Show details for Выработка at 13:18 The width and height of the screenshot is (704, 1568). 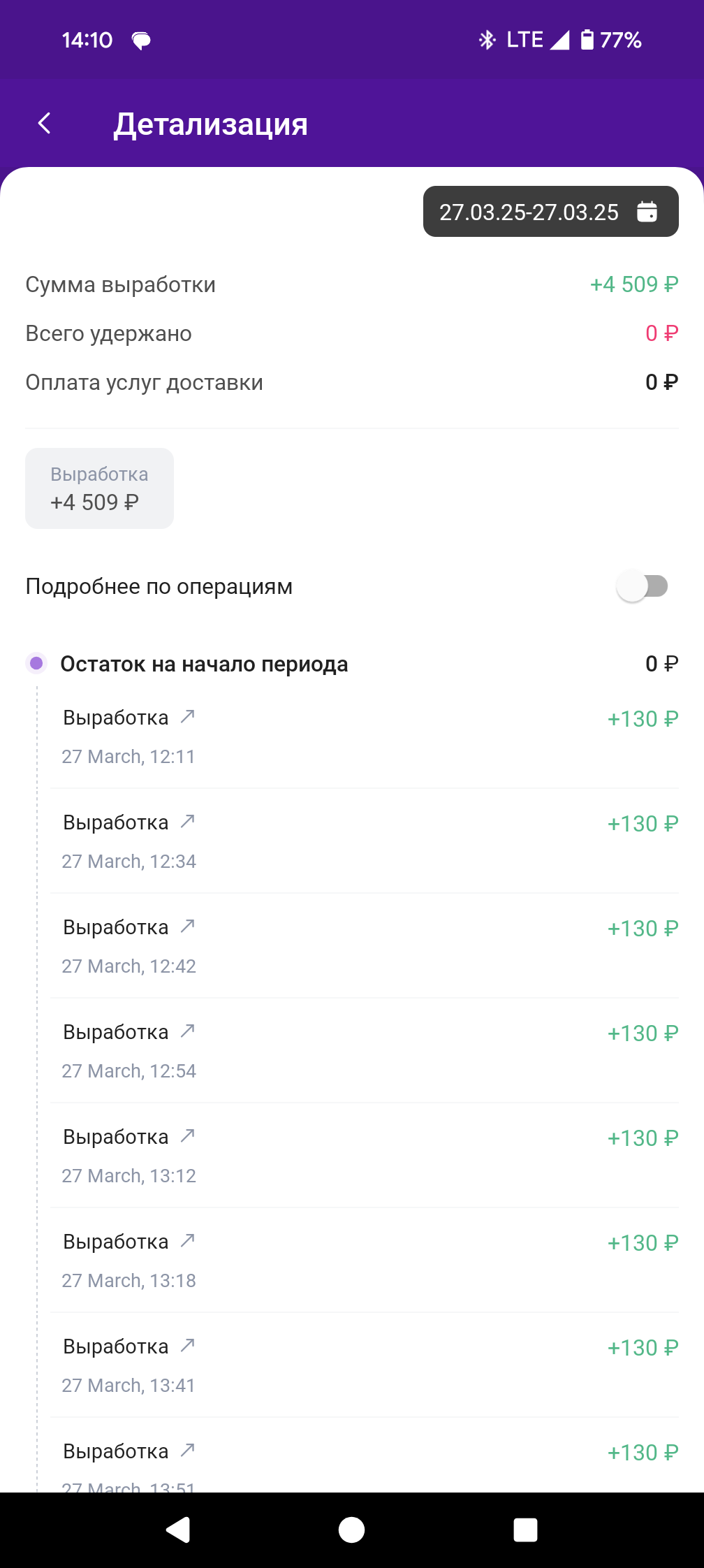(x=364, y=1261)
